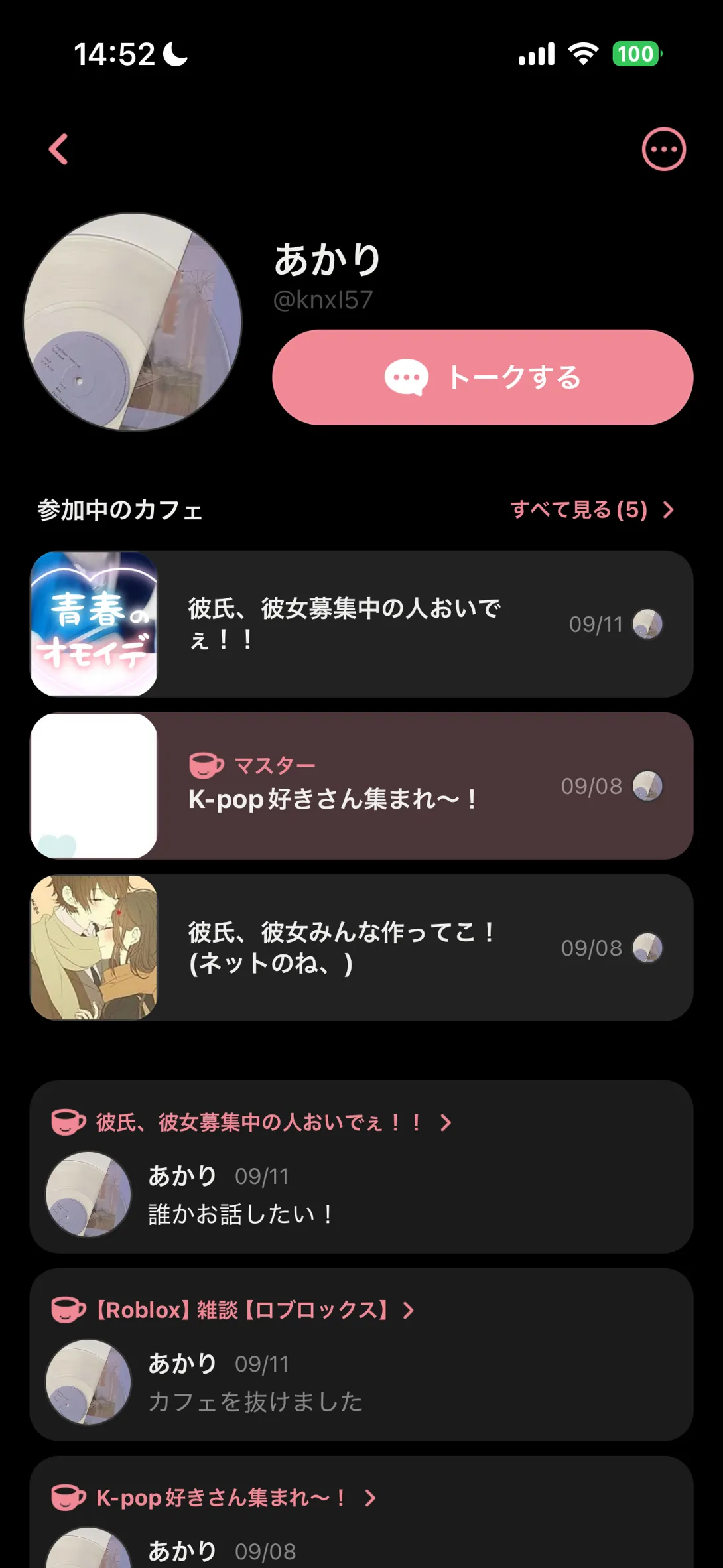Go back using the pink arrow

click(58, 149)
